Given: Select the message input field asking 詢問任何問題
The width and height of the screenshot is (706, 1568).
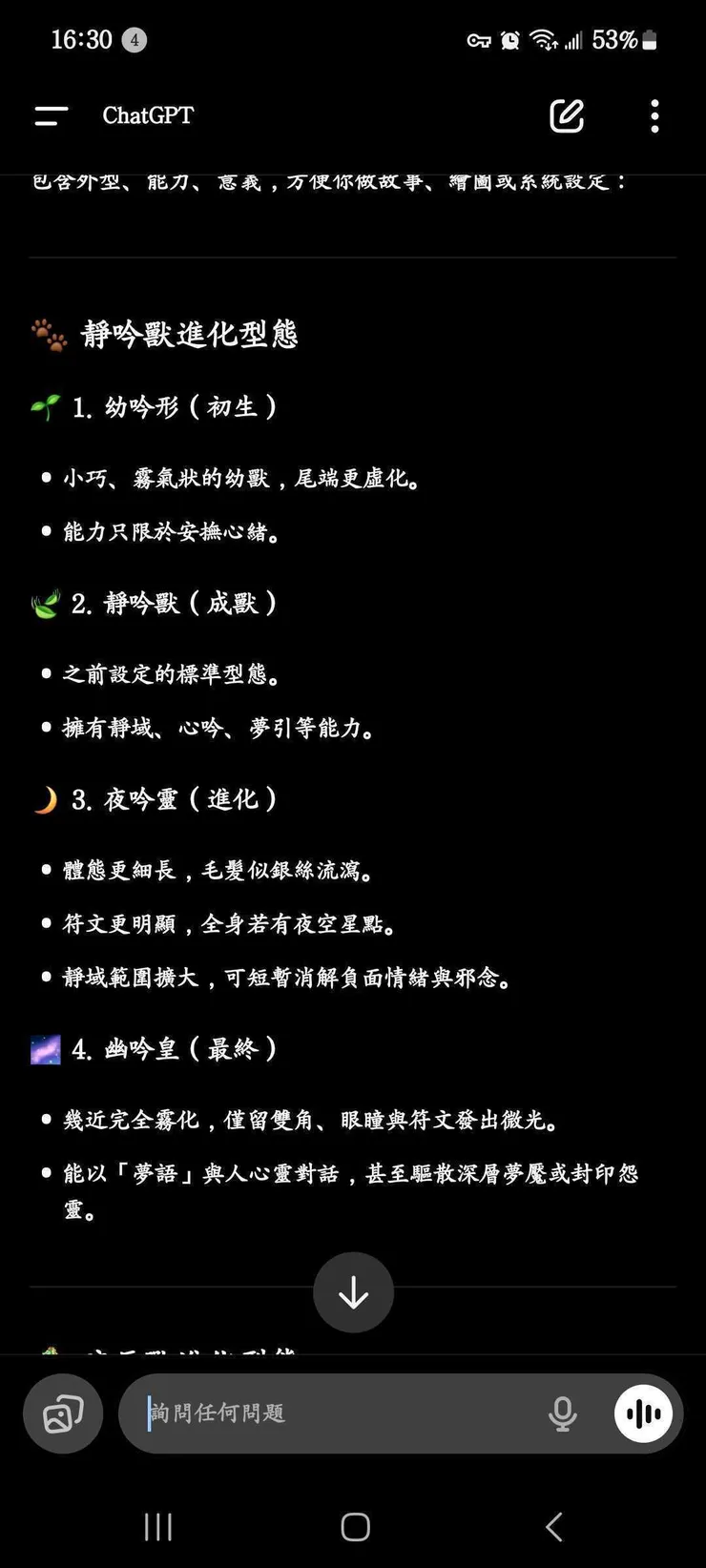Looking at the screenshot, I should click(x=286, y=1413).
